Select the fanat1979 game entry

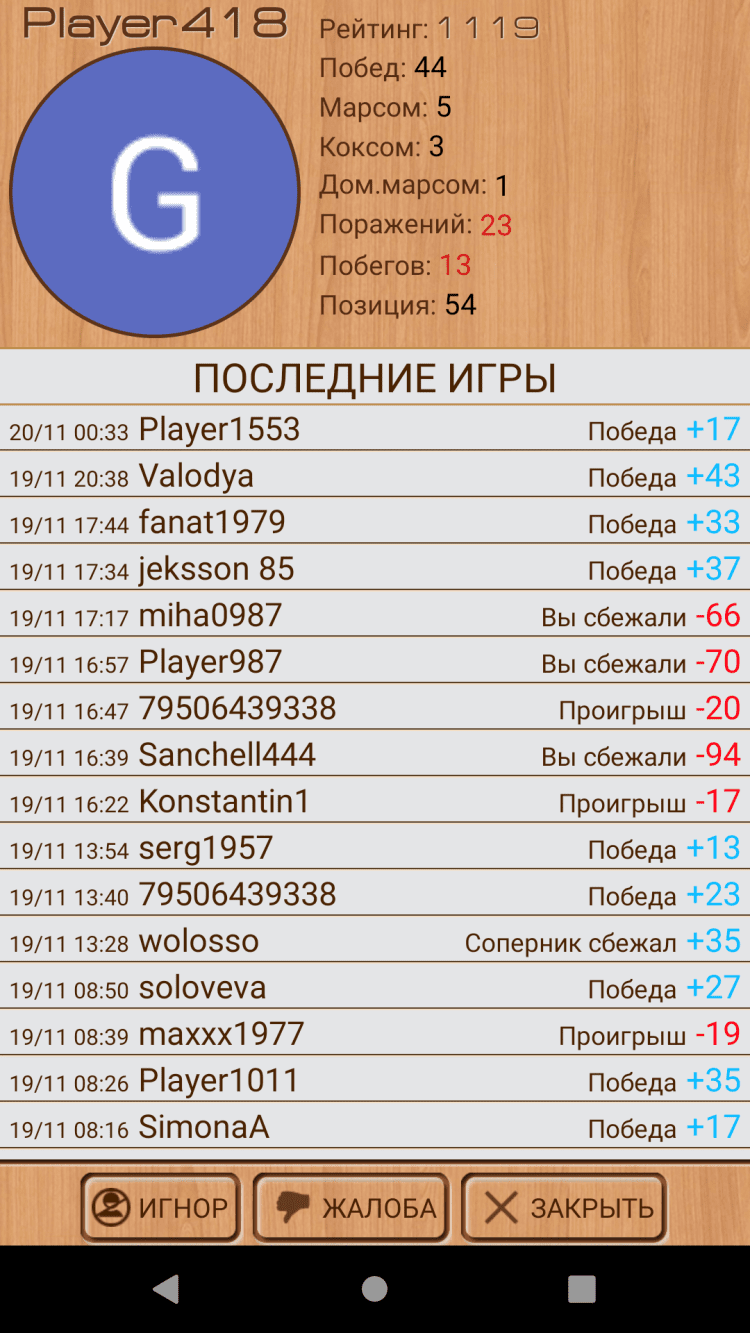point(374,523)
